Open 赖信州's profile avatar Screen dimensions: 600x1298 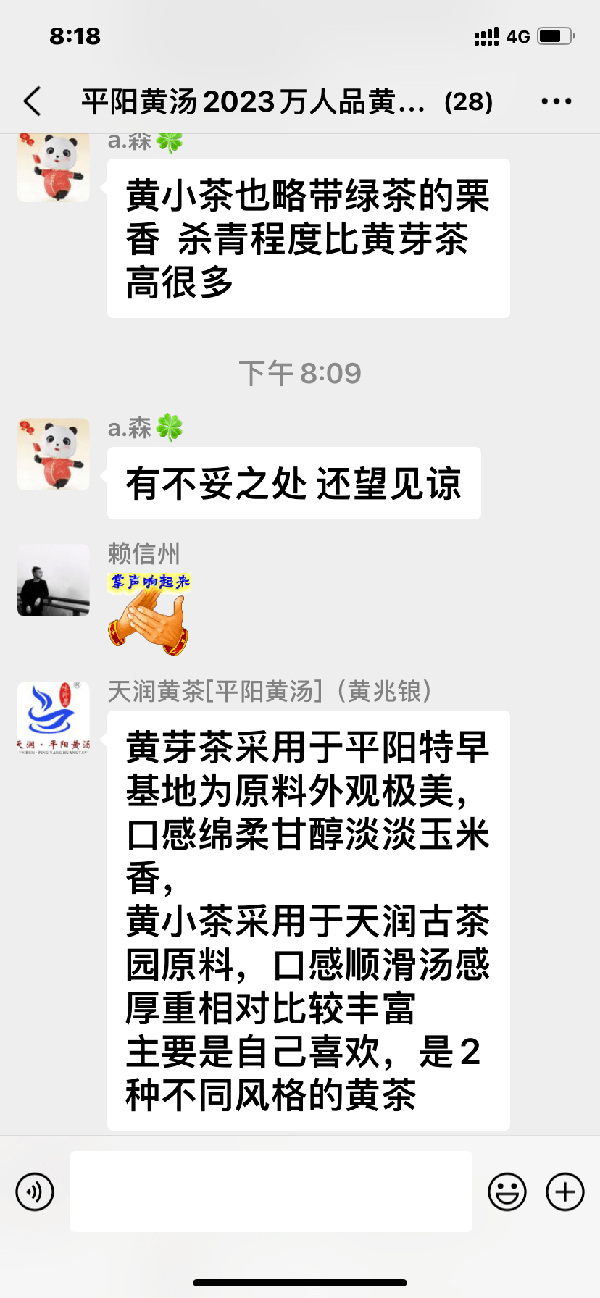(x=53, y=580)
